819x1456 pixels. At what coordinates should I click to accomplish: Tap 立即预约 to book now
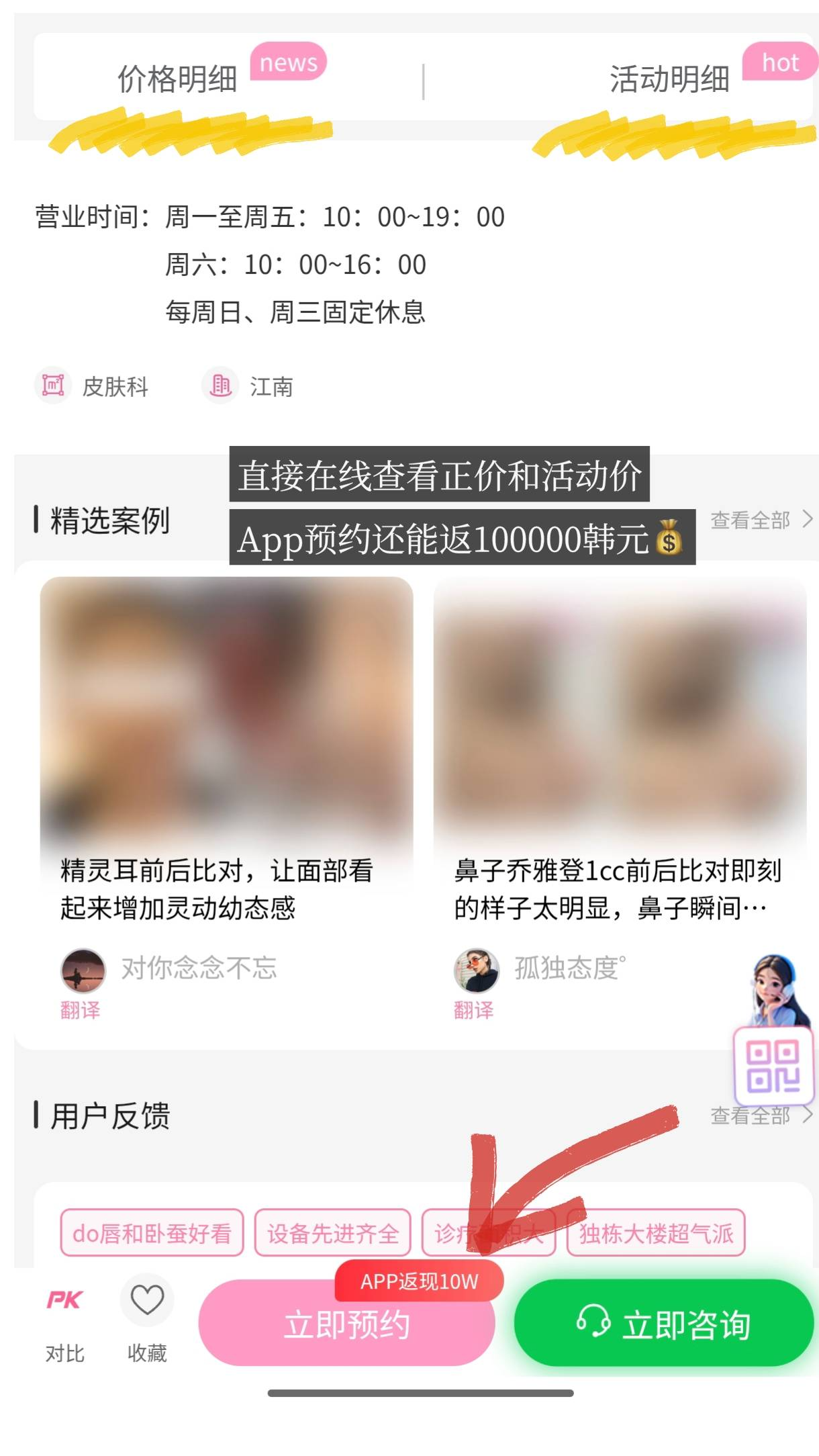coord(346,1324)
